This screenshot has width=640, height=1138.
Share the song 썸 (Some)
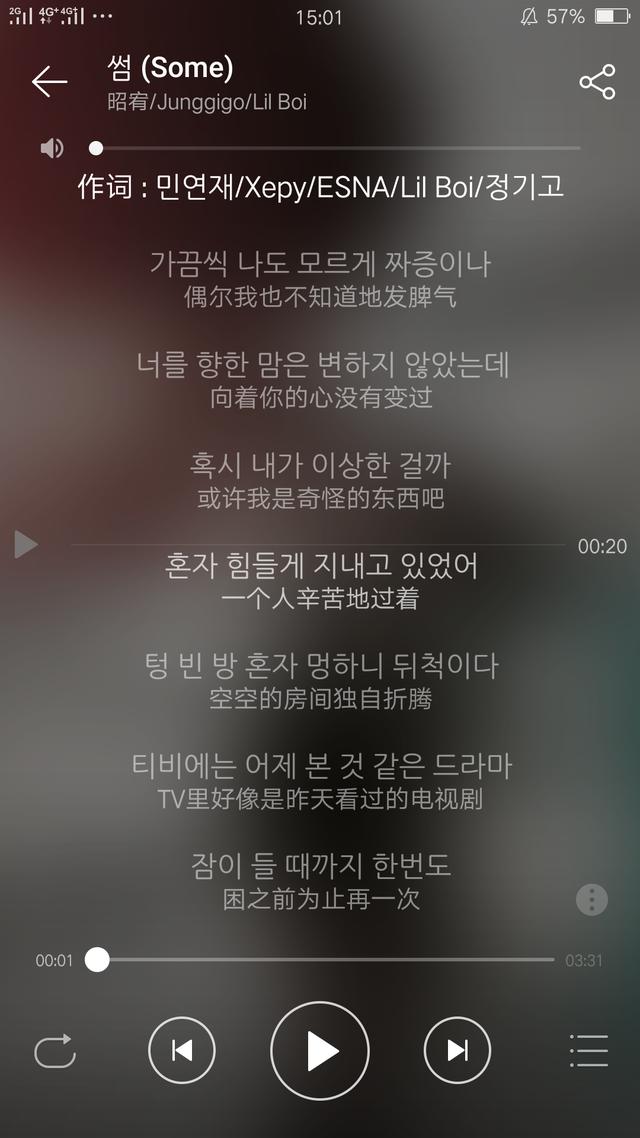pyautogui.click(x=597, y=82)
